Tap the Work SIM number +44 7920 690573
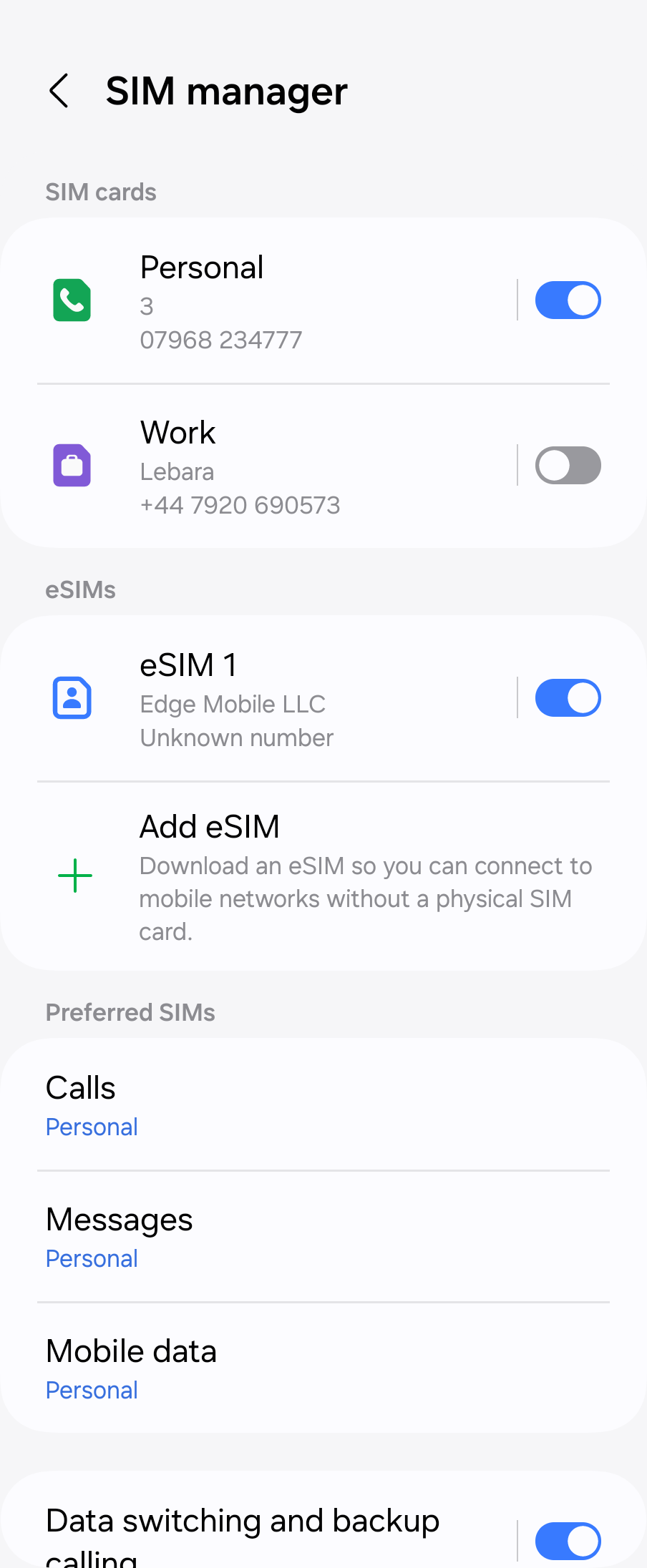Screen dimensions: 647x1568 (x=240, y=505)
